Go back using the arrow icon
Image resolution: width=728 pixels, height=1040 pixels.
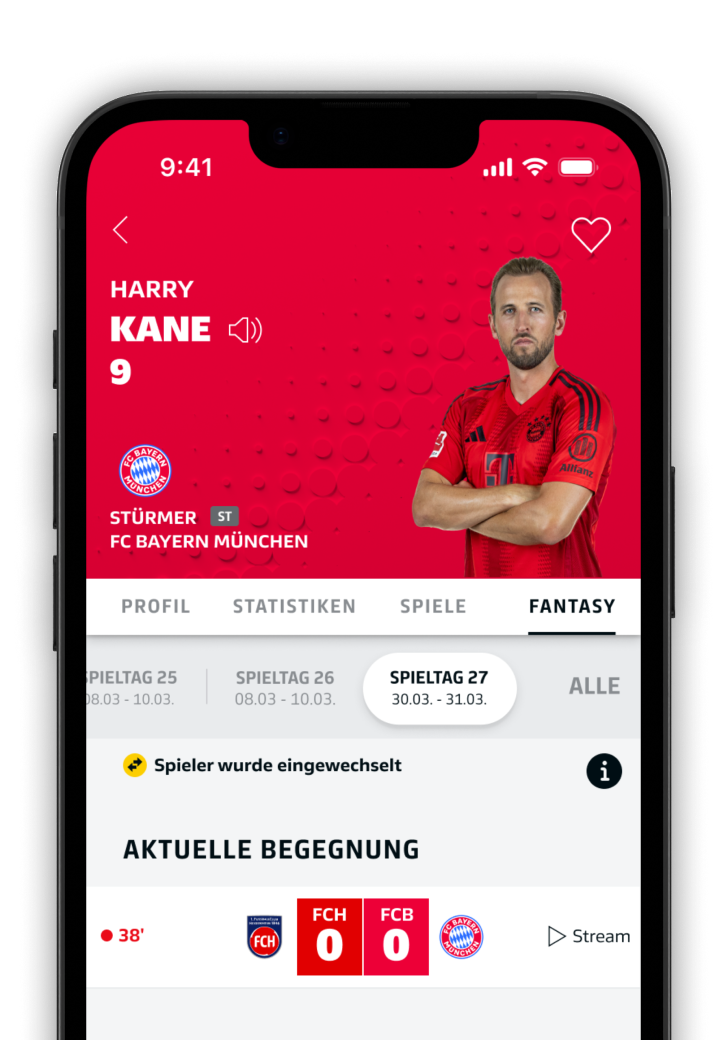[121, 230]
